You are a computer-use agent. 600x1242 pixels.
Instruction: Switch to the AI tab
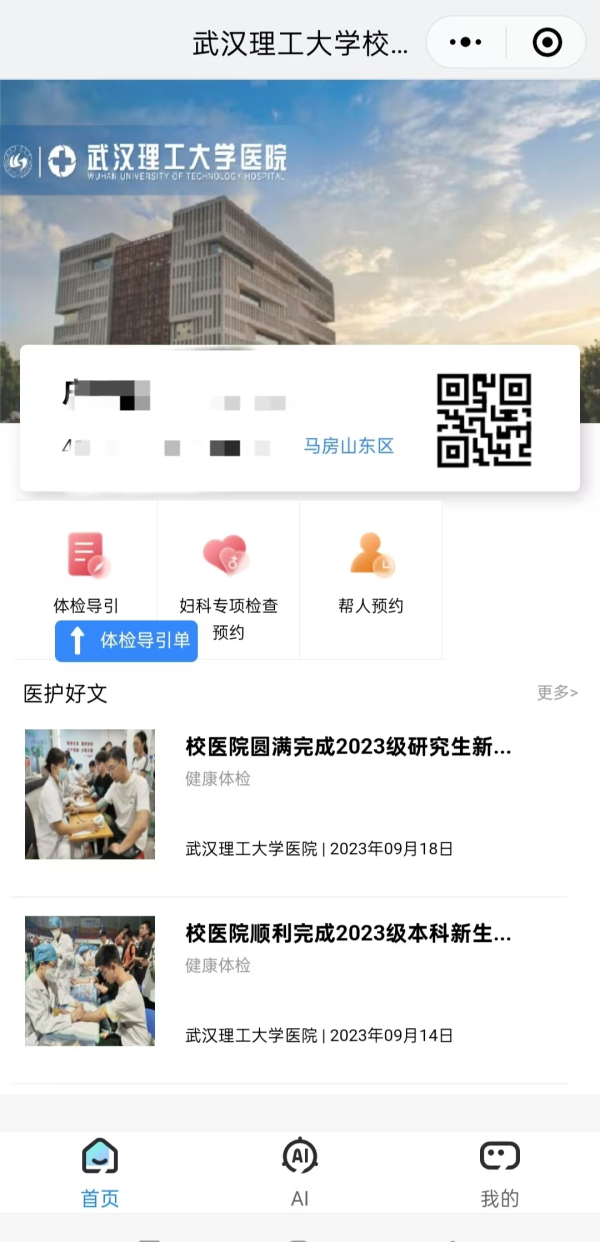[x=300, y=1172]
